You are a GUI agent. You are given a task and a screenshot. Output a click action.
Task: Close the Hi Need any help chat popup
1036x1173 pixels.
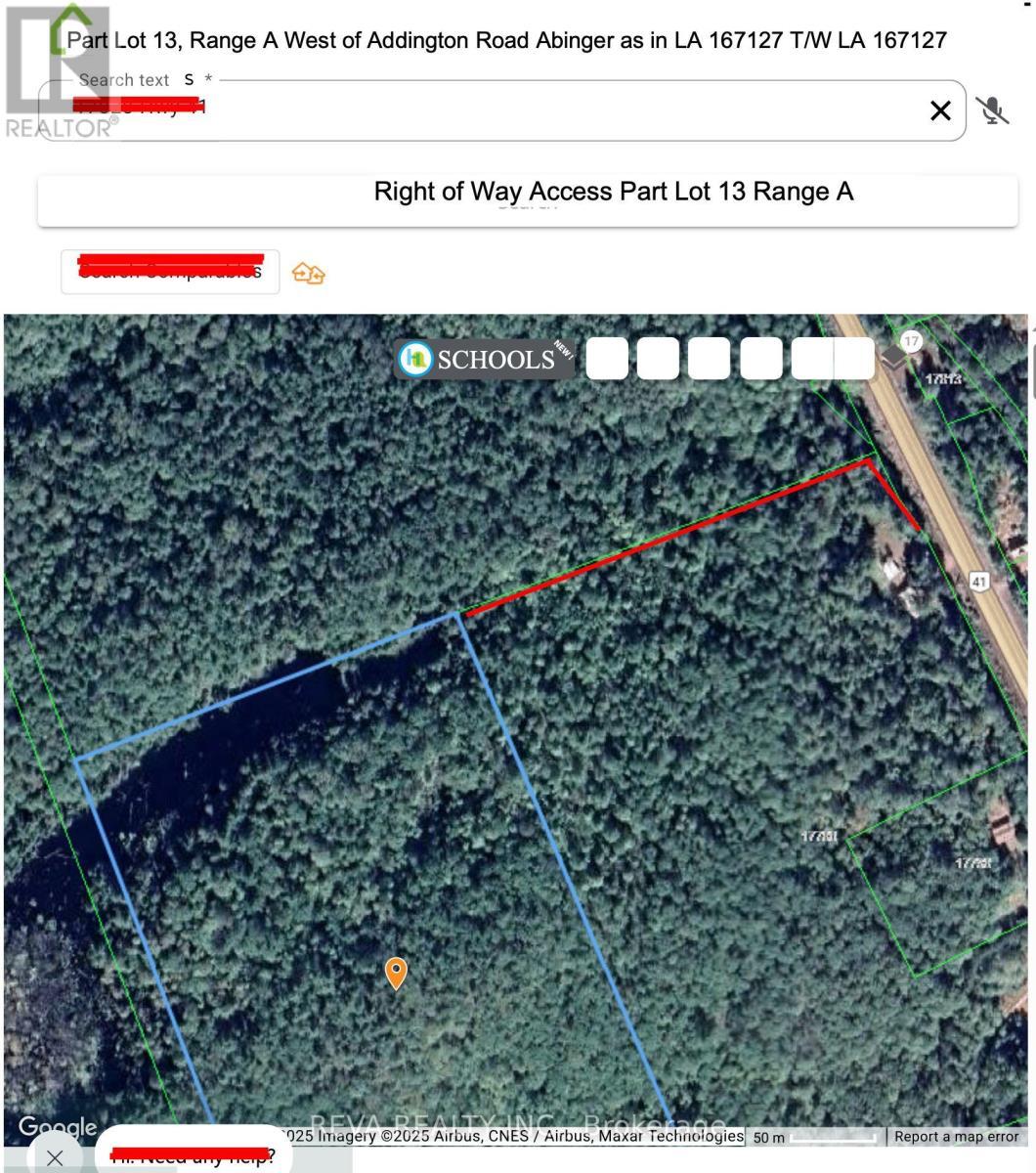[x=56, y=1156]
